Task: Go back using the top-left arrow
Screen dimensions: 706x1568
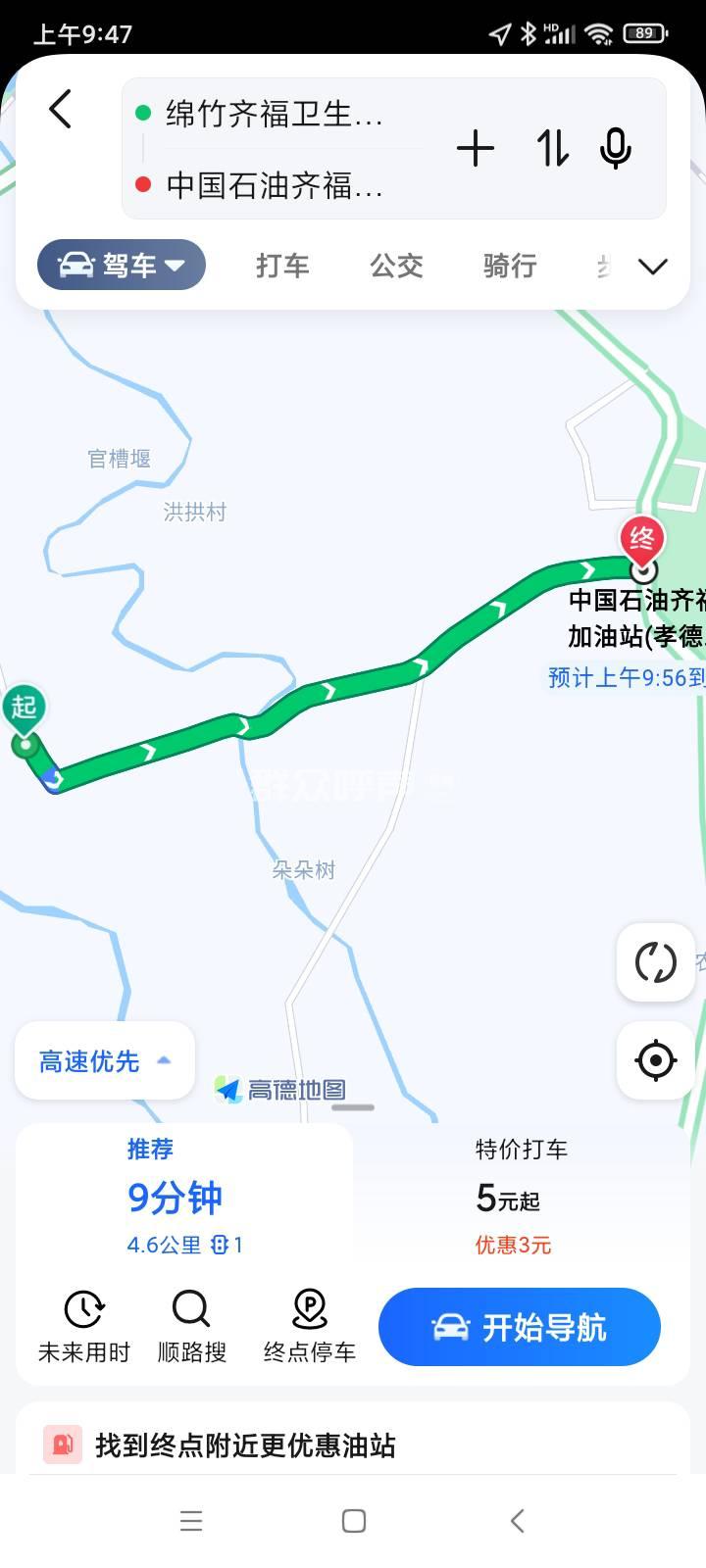Action: click(61, 109)
